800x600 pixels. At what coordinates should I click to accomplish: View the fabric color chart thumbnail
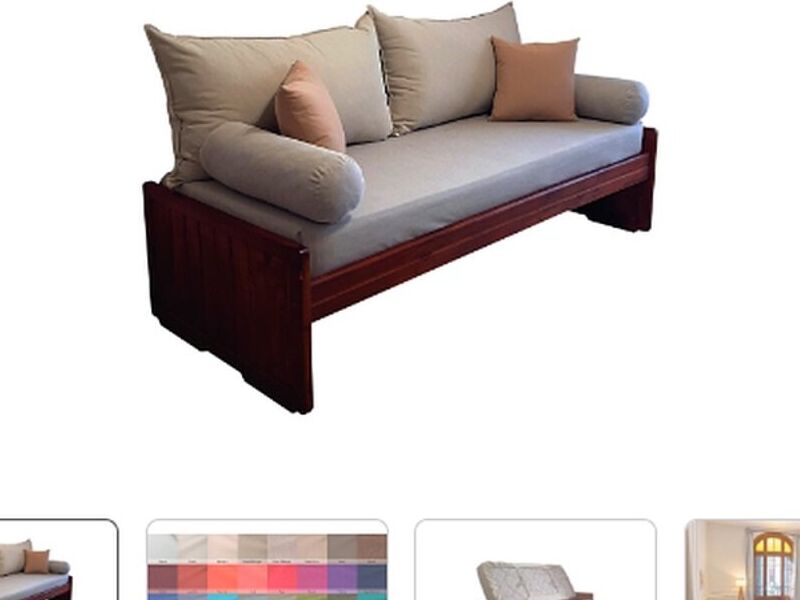point(267,562)
